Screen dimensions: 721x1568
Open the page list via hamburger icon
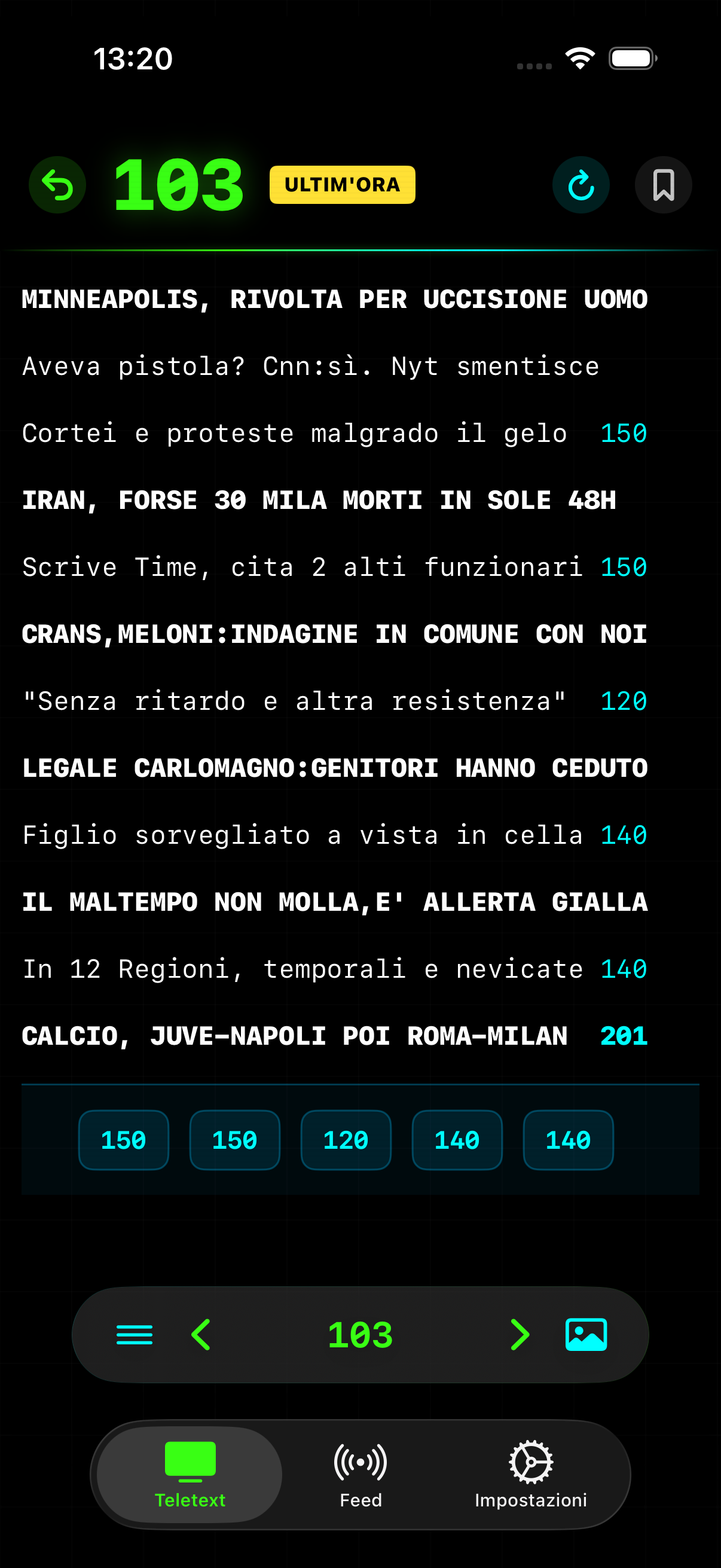[135, 1334]
